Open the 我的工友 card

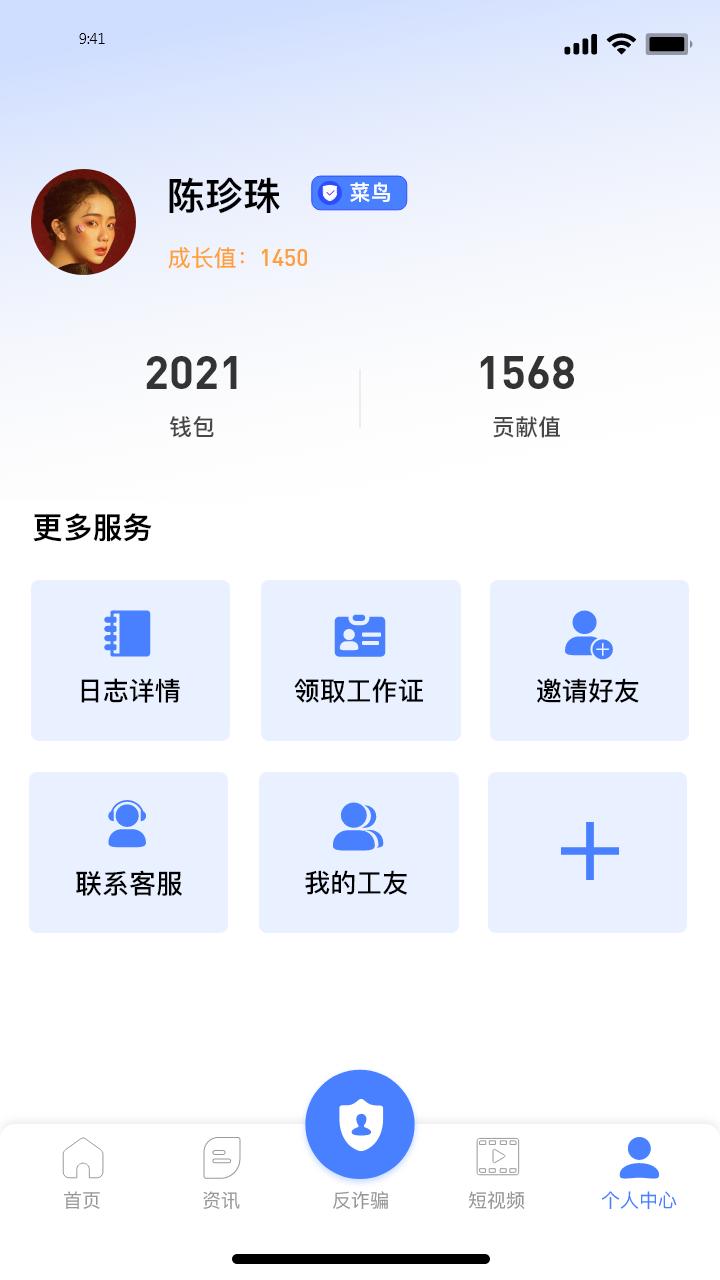pyautogui.click(x=358, y=852)
